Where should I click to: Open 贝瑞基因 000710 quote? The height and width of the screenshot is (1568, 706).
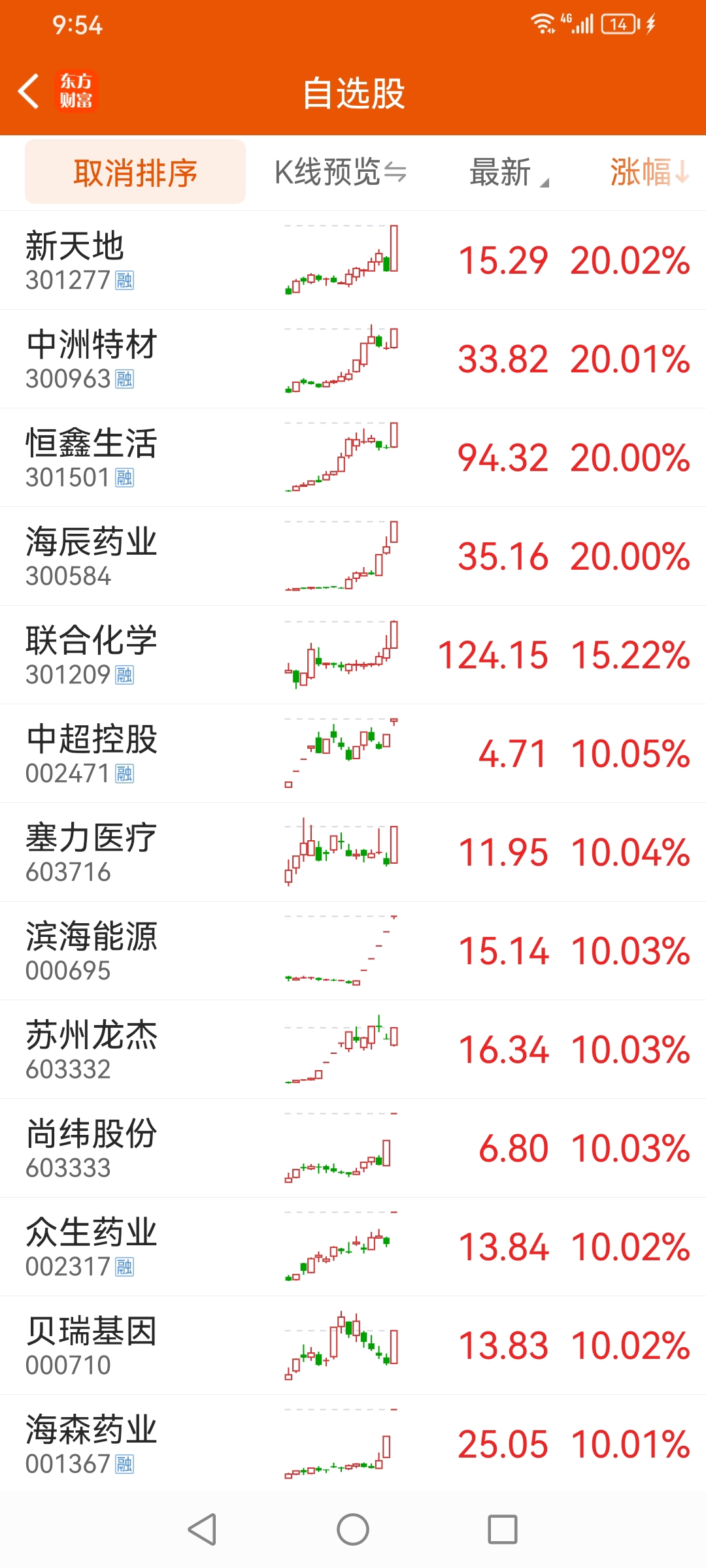click(x=353, y=1345)
